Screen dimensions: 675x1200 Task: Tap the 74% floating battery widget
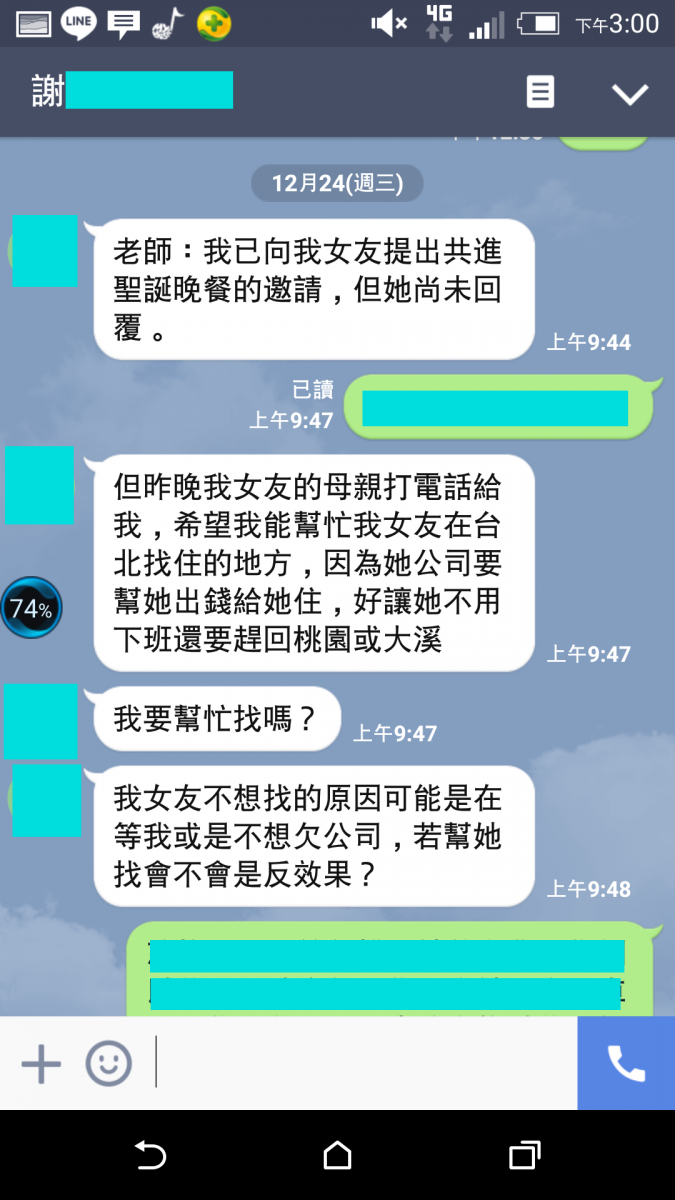coord(31,607)
